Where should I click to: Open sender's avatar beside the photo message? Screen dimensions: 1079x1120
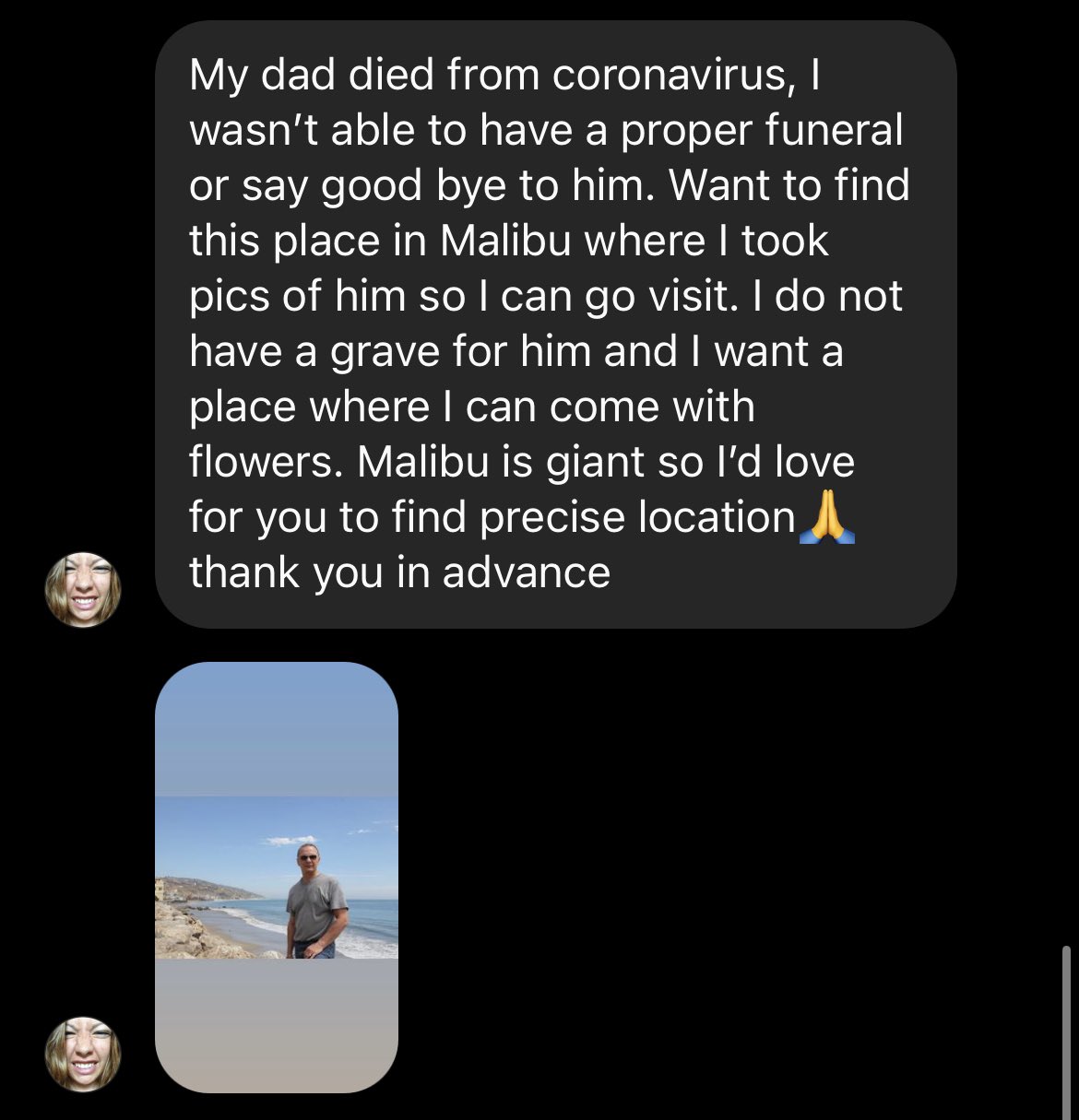click(83, 1055)
